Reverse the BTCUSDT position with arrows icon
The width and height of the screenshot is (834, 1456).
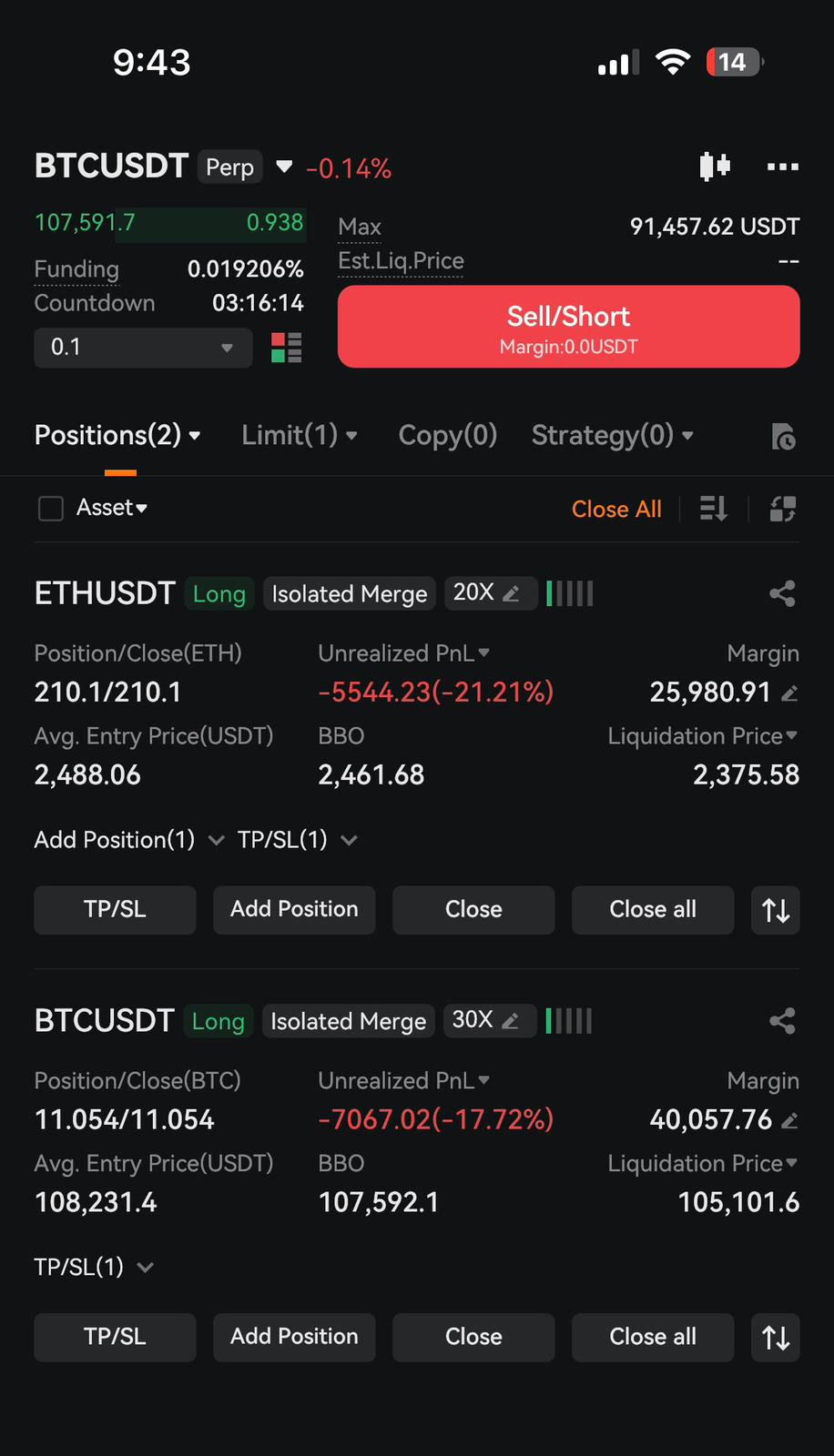(776, 1338)
